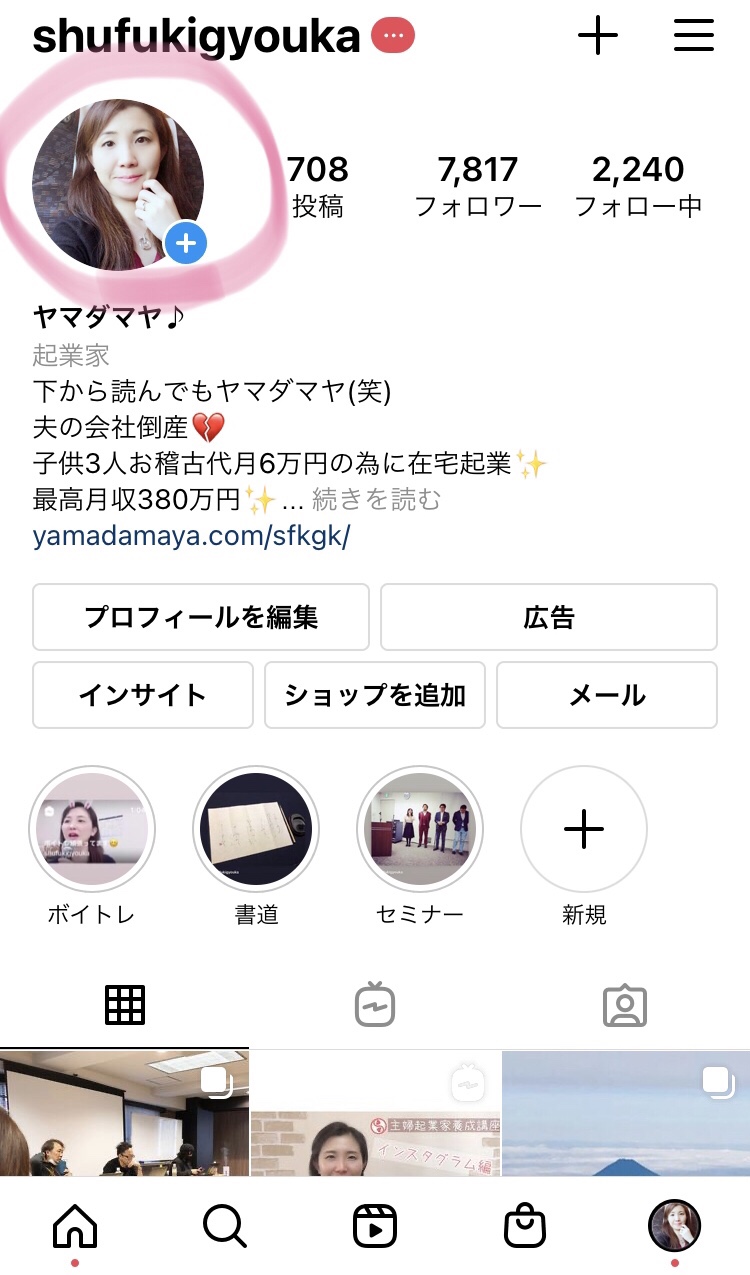Tap the メール button
Viewport: 750px width, 1275px height.
[x=607, y=695]
